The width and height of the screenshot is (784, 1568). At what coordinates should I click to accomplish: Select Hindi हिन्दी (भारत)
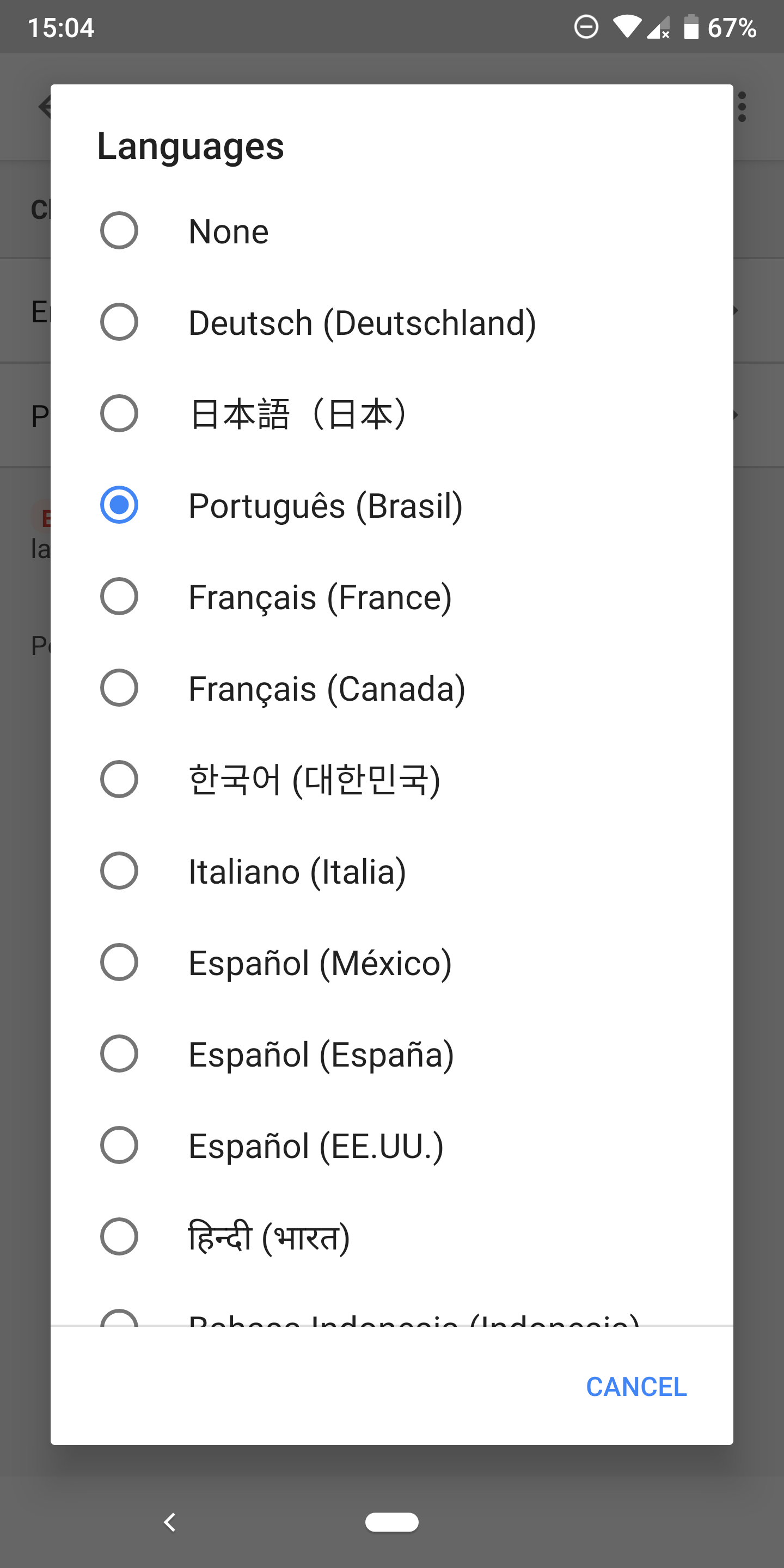click(391, 1237)
